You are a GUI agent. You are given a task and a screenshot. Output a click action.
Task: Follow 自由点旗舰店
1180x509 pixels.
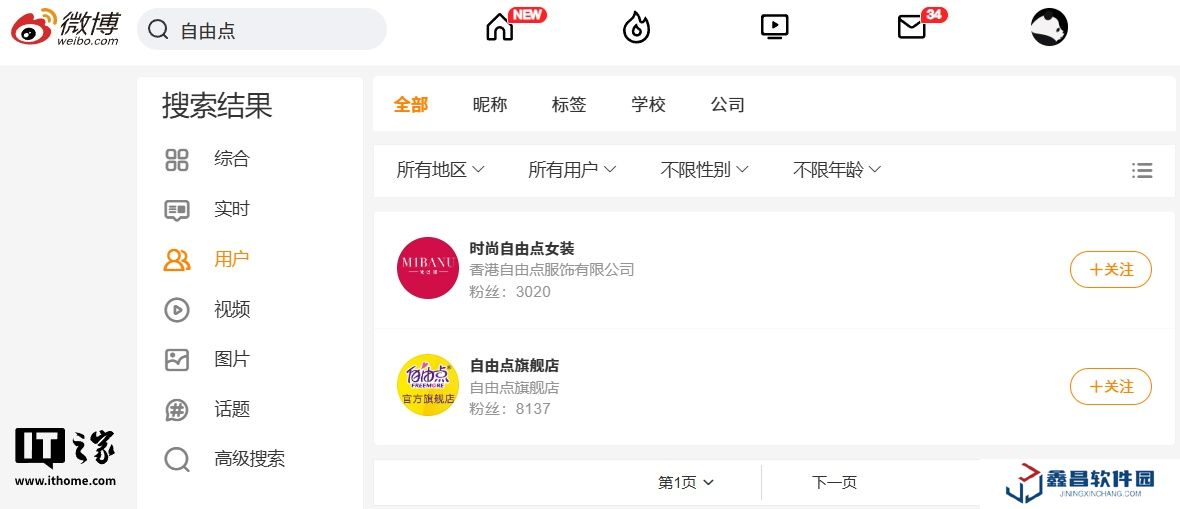pyautogui.click(x=1110, y=387)
